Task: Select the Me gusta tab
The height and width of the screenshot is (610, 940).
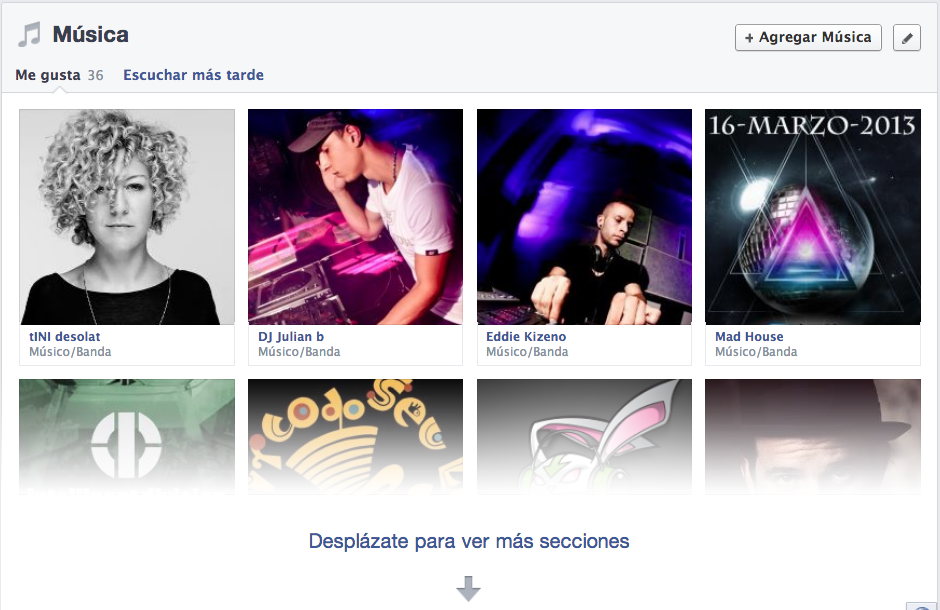Action: [x=48, y=75]
